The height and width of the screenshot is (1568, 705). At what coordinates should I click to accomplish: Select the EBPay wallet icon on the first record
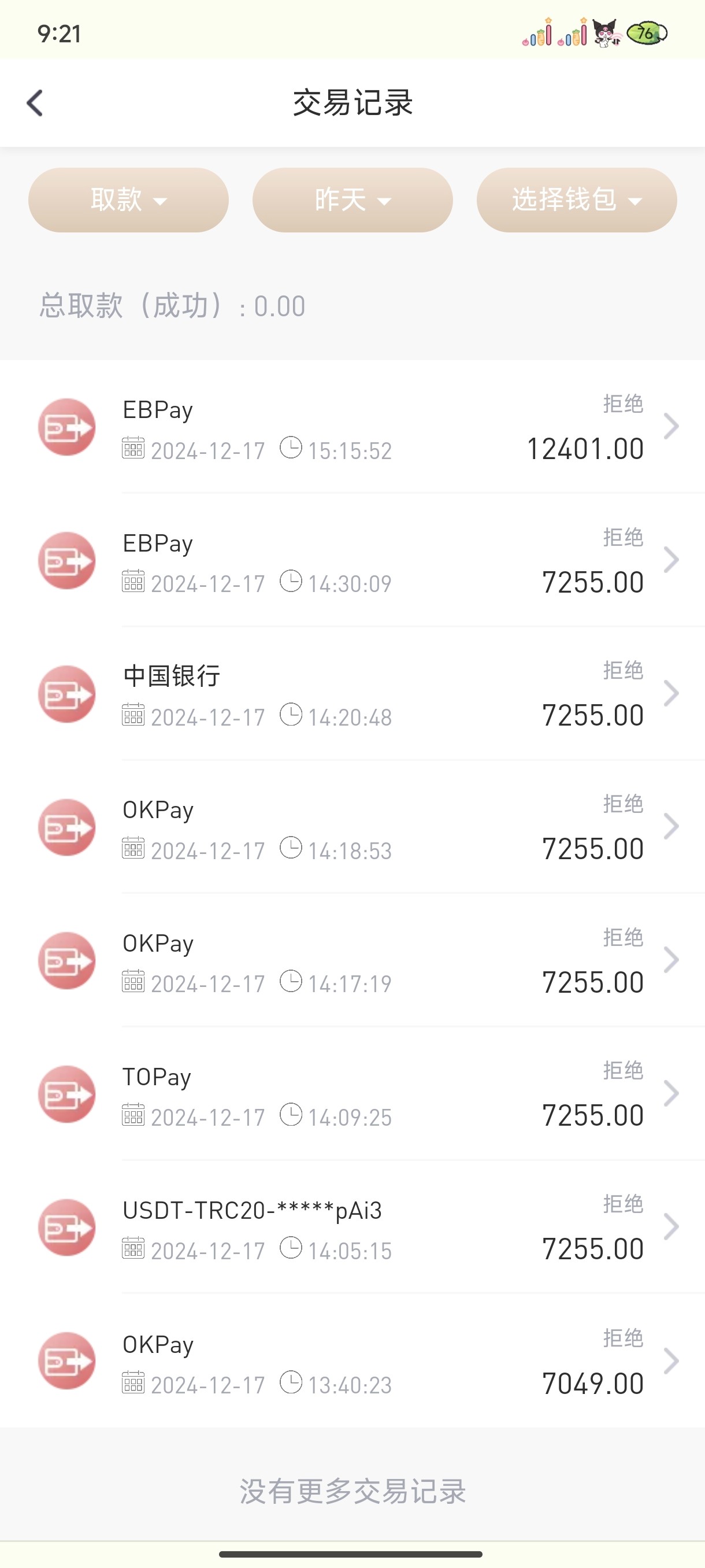(66, 427)
